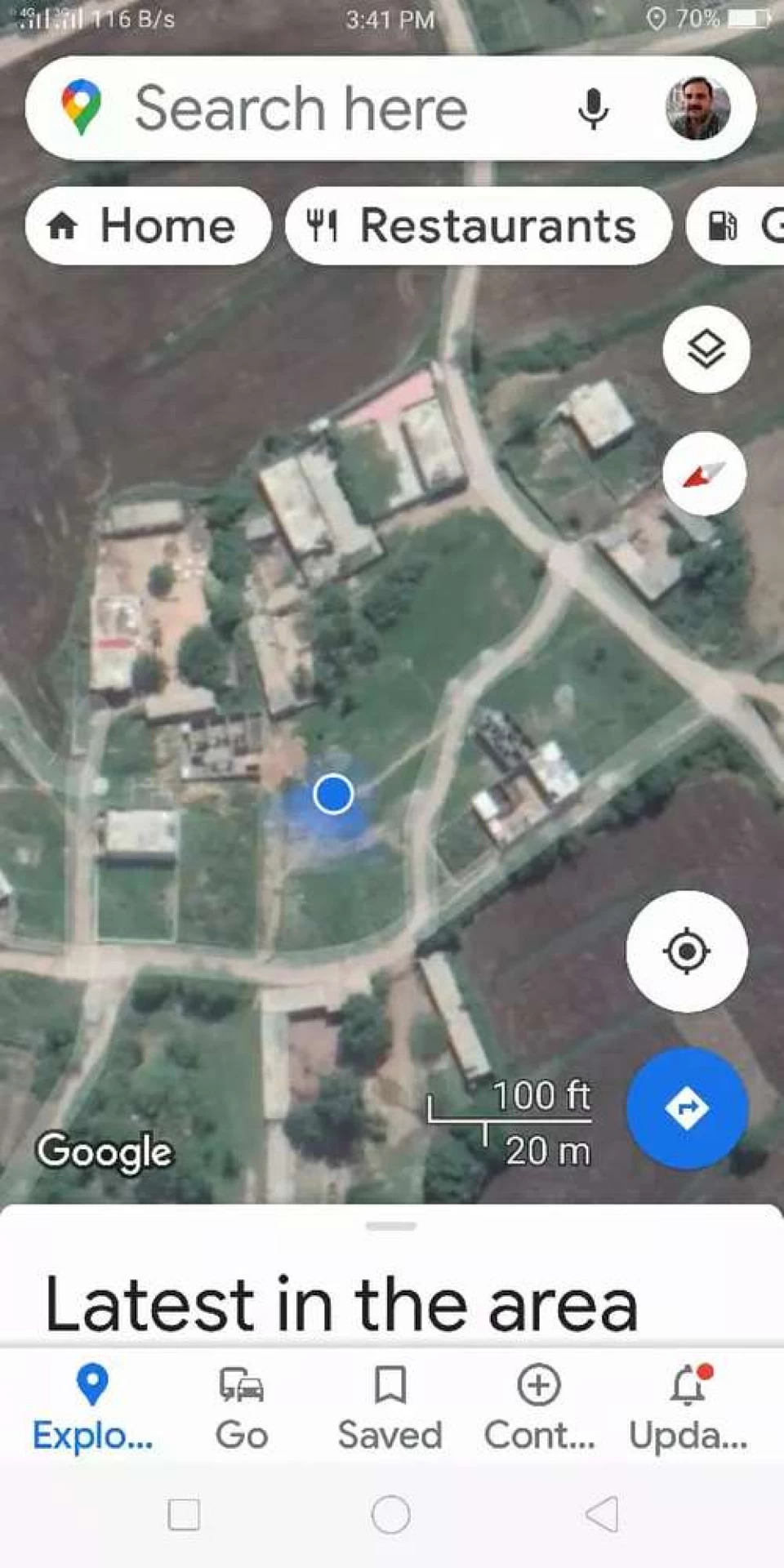Start voice search with the microphone
The height and width of the screenshot is (1568, 784).
[x=593, y=109]
